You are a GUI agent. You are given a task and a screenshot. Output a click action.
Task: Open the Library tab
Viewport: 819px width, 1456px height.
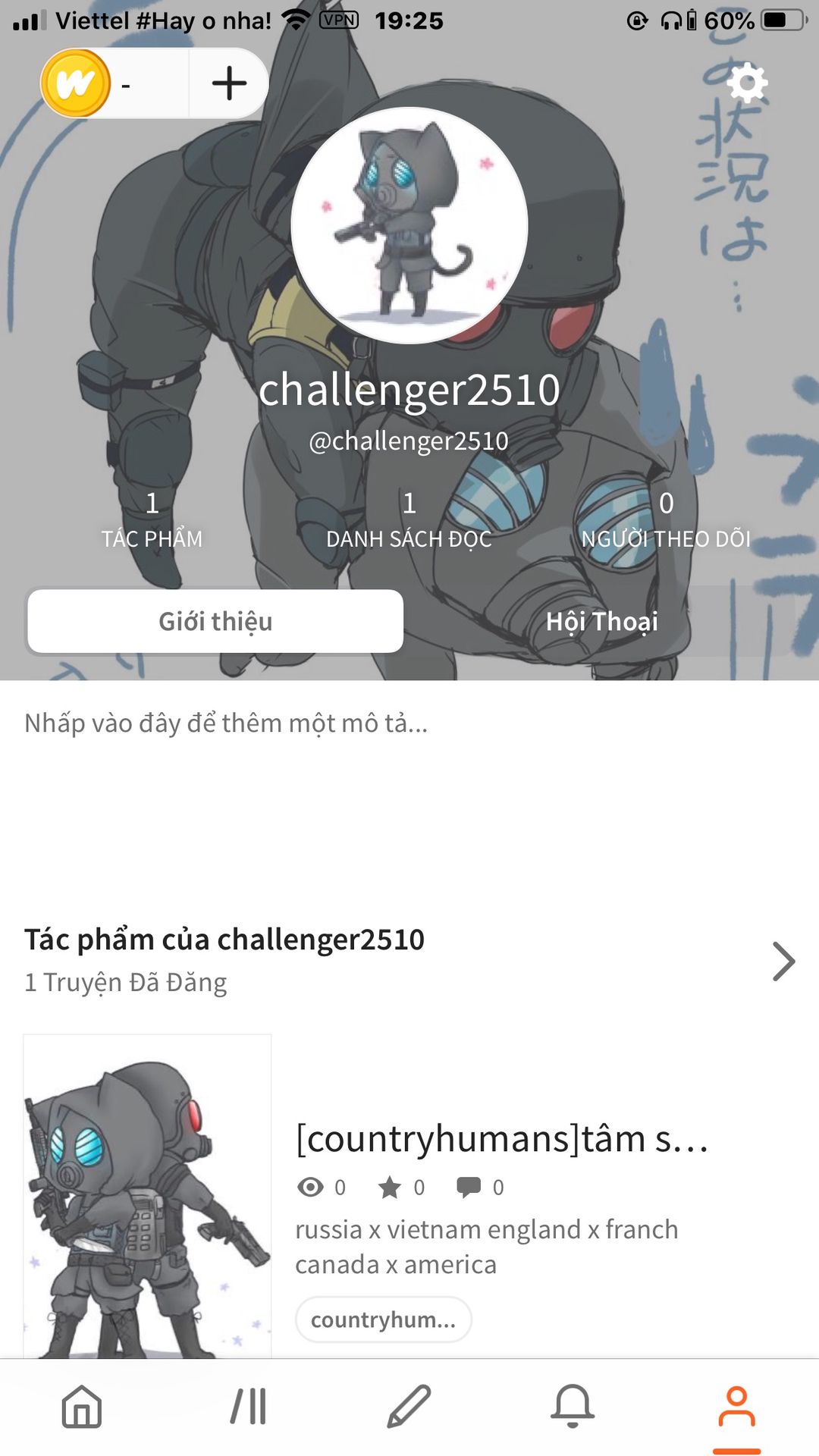coord(248,1407)
